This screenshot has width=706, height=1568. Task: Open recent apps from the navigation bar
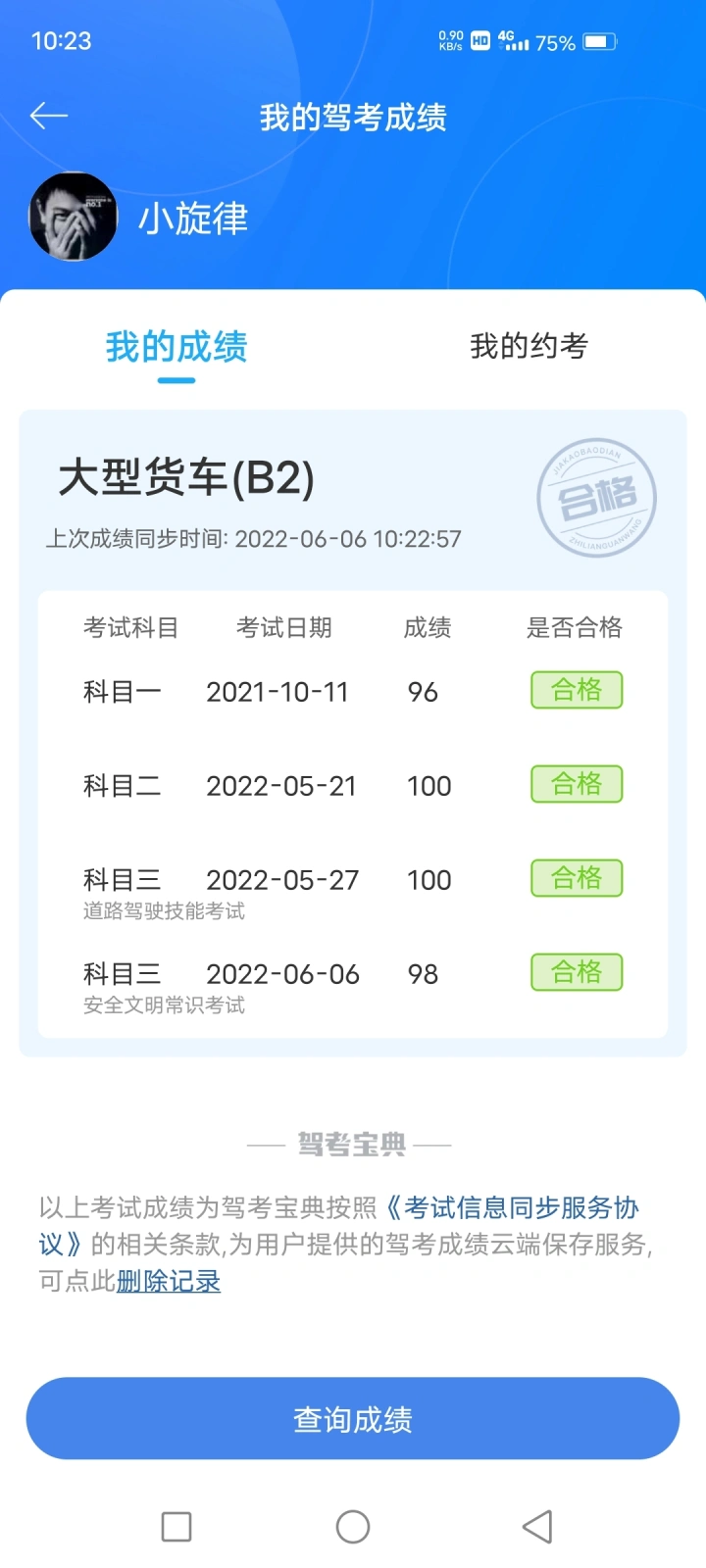click(176, 1526)
